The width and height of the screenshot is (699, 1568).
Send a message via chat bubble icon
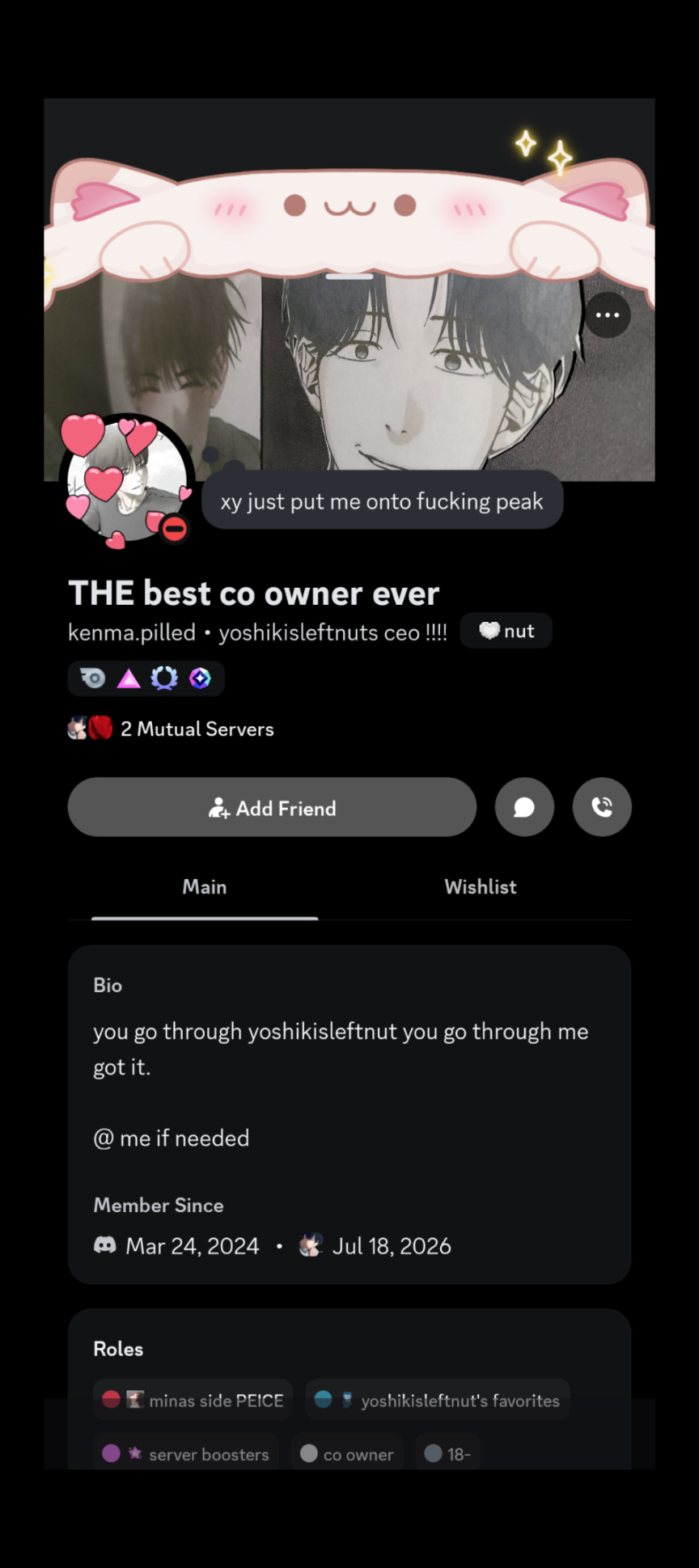(524, 807)
